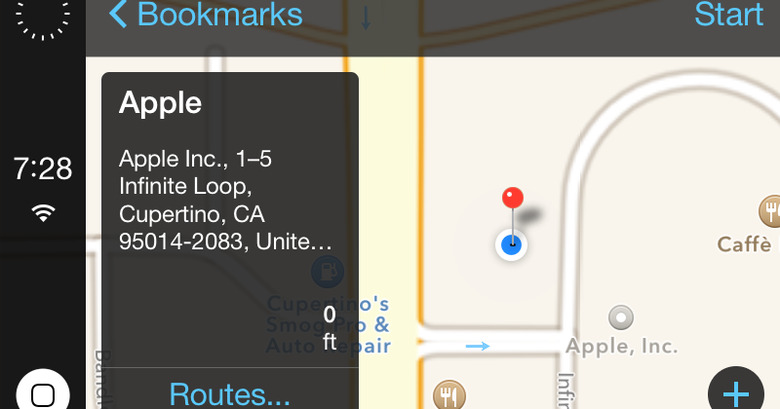Select the Caffè restaurant marker

pyautogui.click(x=770, y=211)
